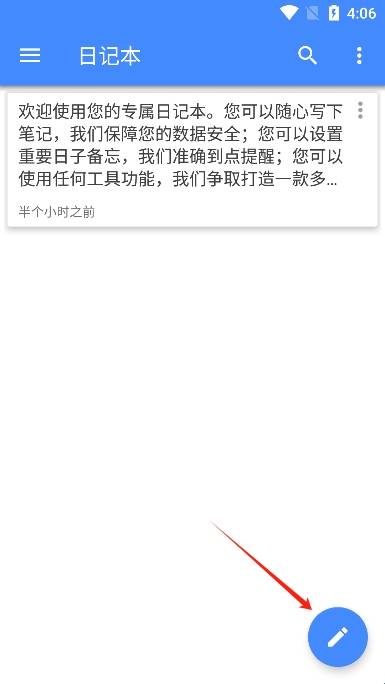Open search in the diary app bar
Screen dimensions: 385x684
[307, 56]
